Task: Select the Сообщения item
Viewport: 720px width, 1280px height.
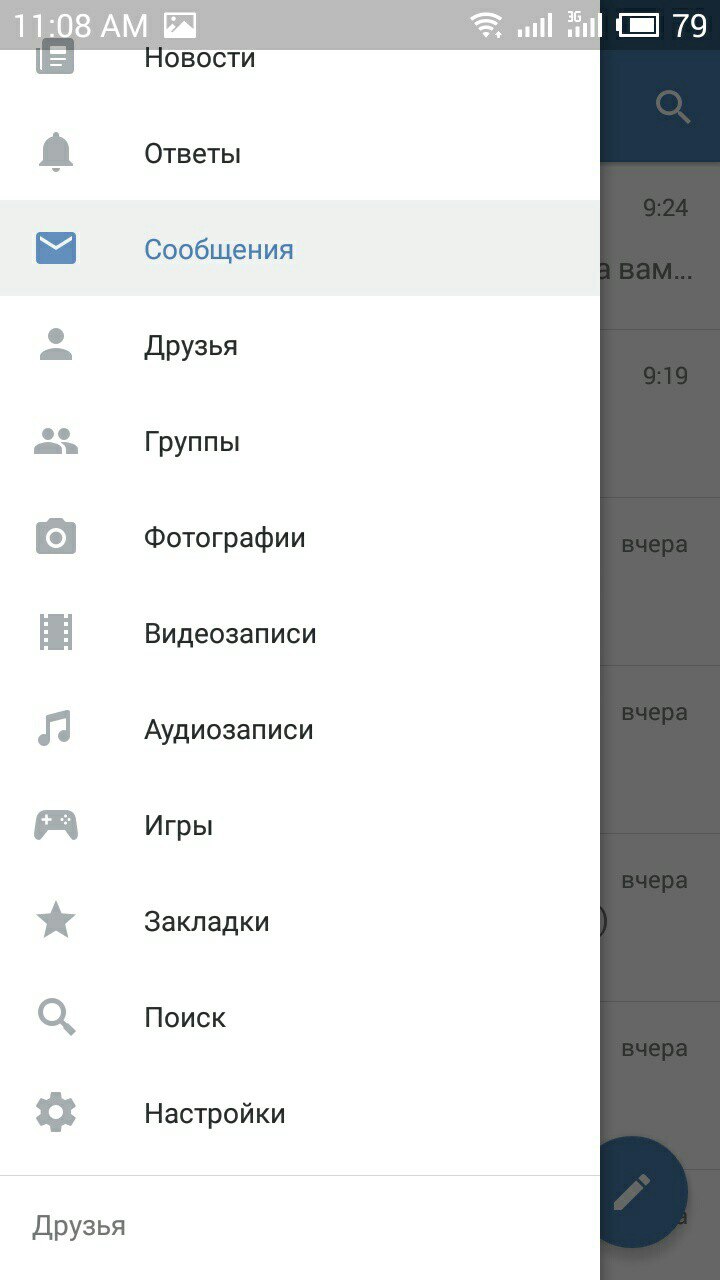Action: [x=300, y=248]
